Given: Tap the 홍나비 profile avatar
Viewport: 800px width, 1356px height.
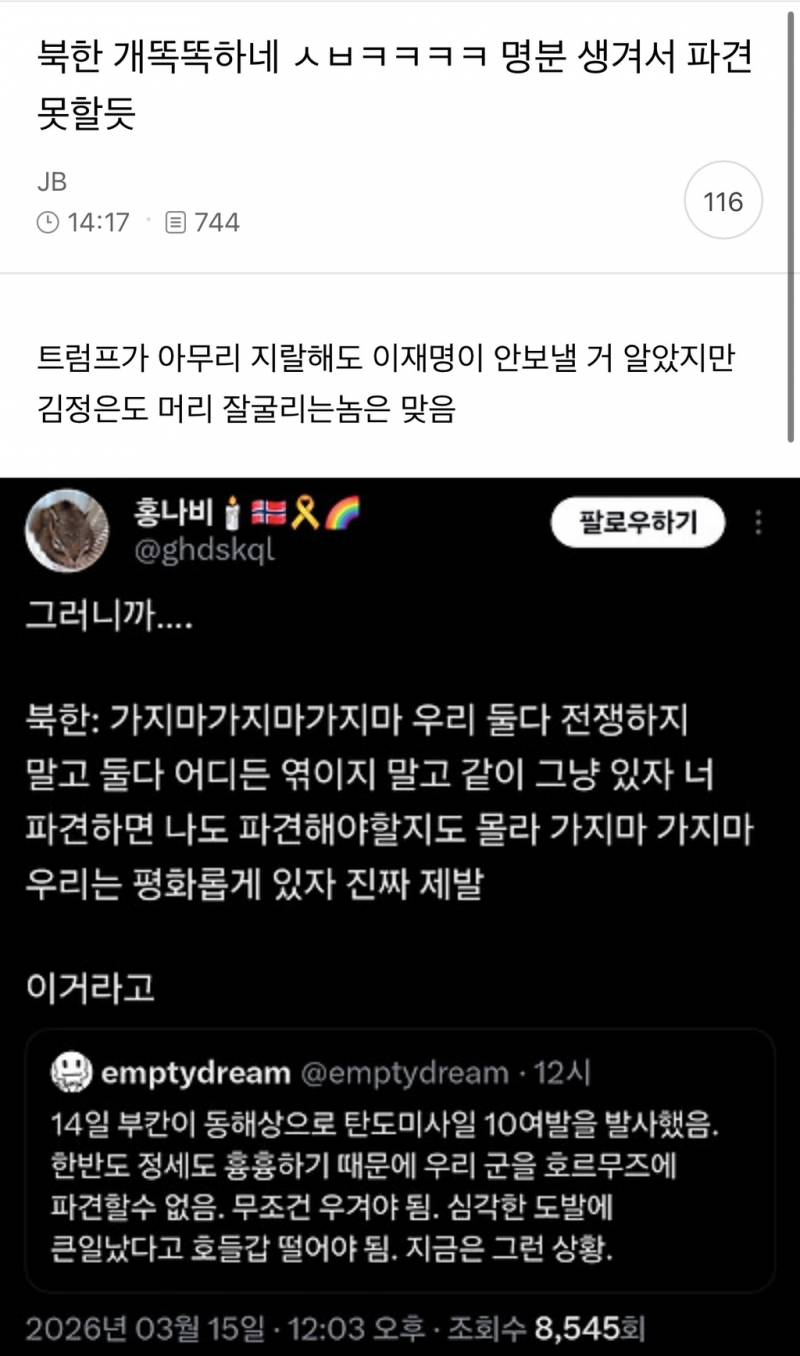Looking at the screenshot, I should point(66,530).
